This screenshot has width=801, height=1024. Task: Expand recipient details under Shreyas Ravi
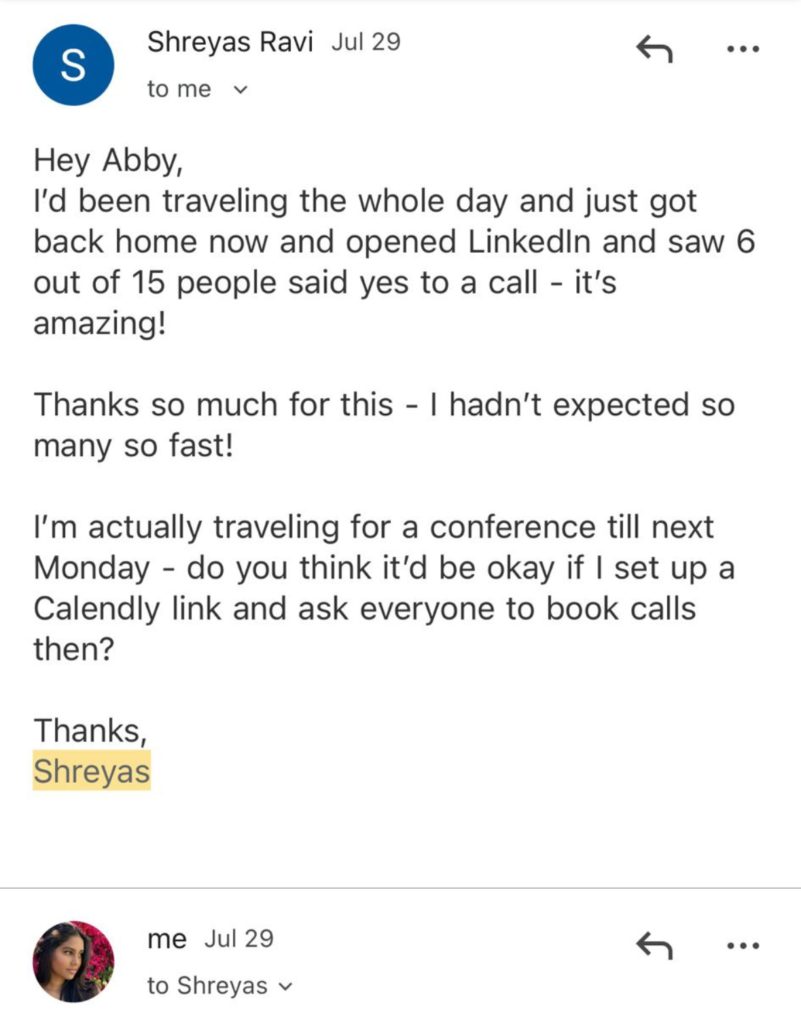239,90
